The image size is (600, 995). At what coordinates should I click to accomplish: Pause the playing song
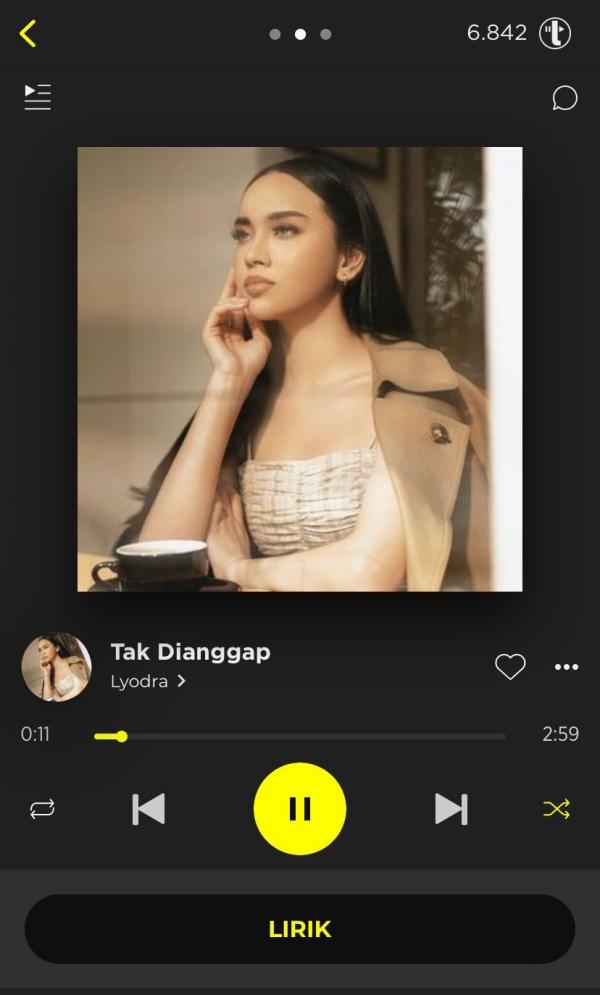coord(300,809)
